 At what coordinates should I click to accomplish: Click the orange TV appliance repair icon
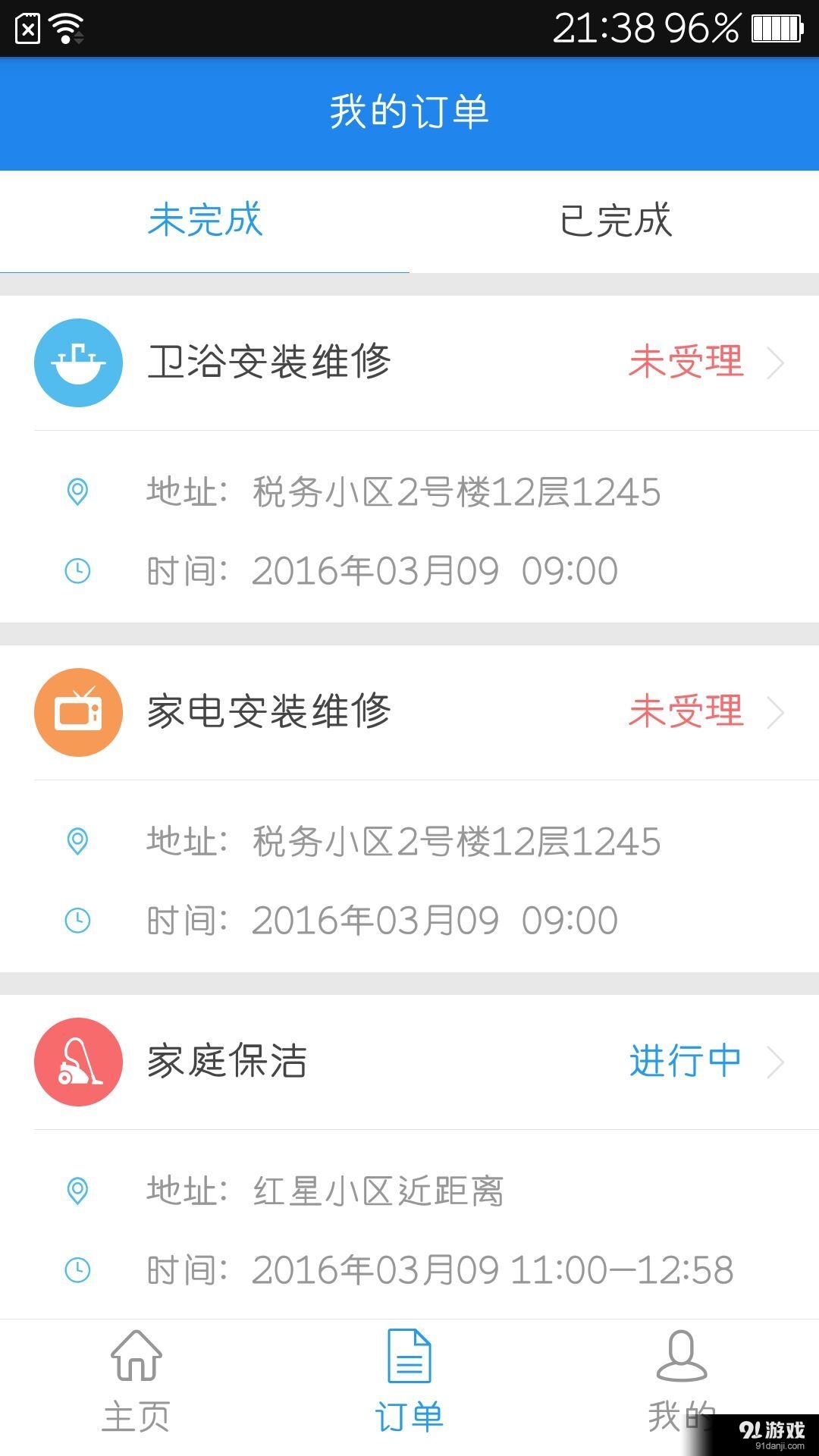[78, 712]
